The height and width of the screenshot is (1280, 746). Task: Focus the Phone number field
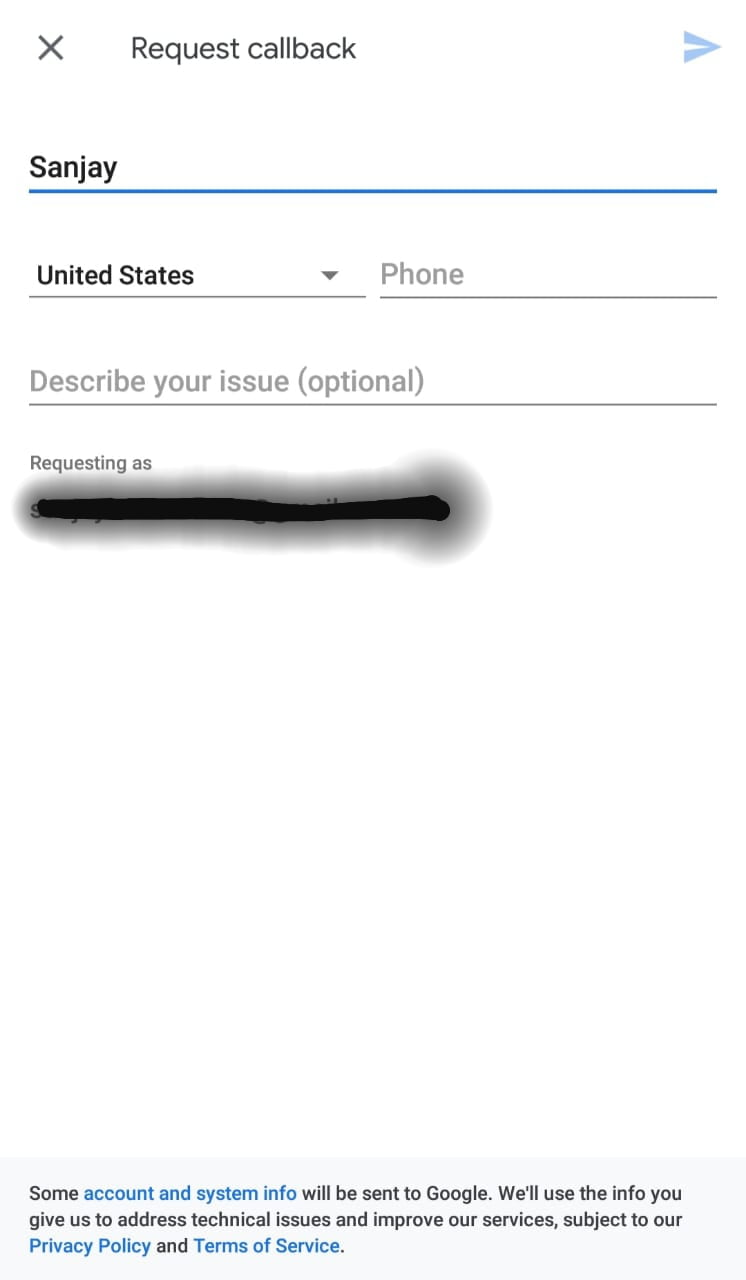pyautogui.click(x=547, y=275)
